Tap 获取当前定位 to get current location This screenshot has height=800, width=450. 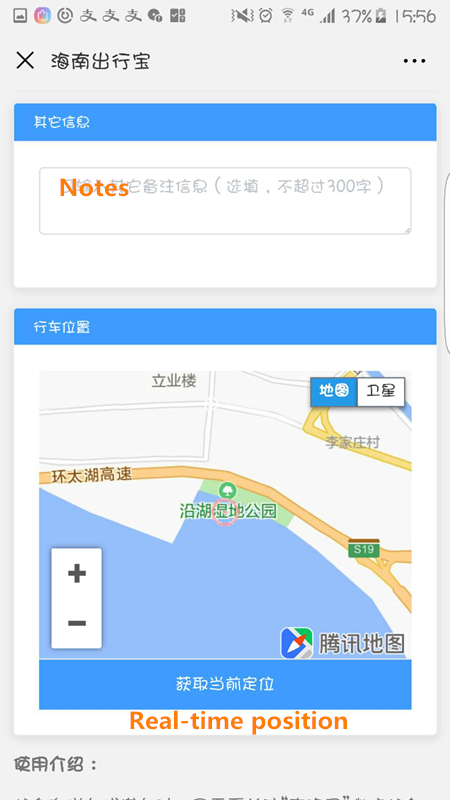[225, 684]
